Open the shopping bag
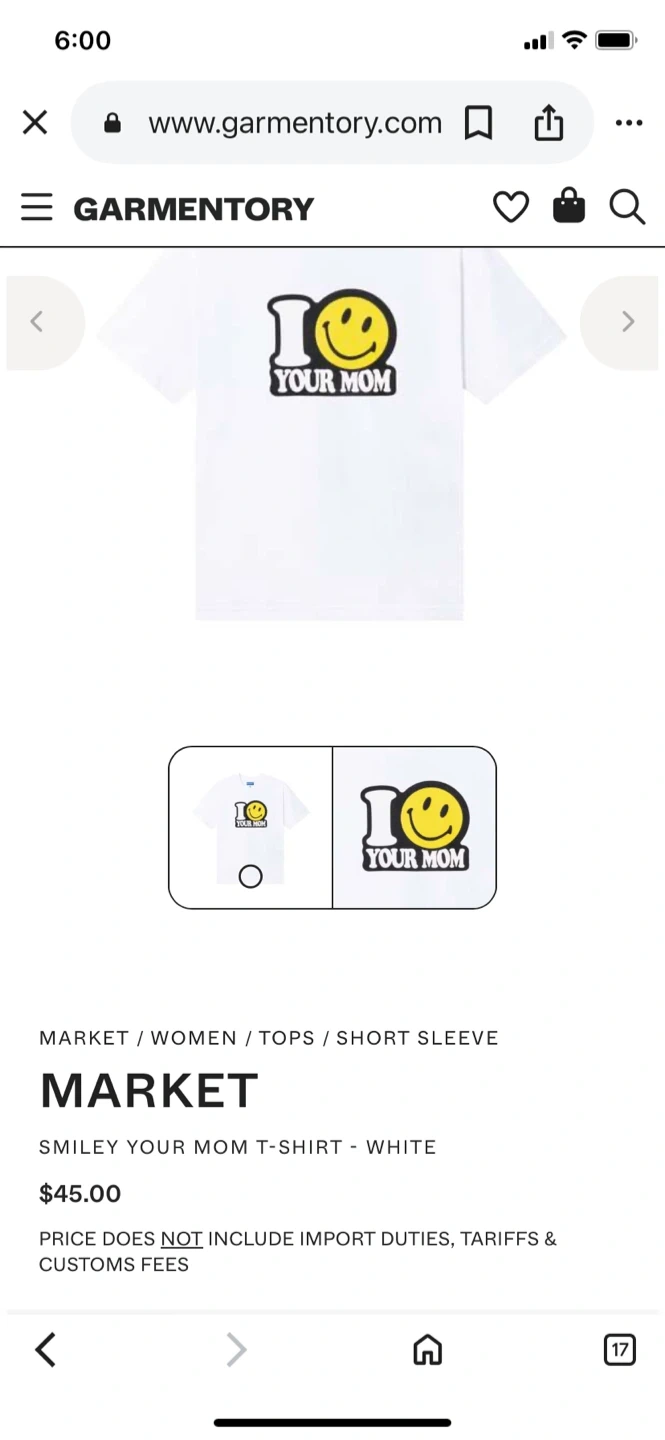 [569, 207]
